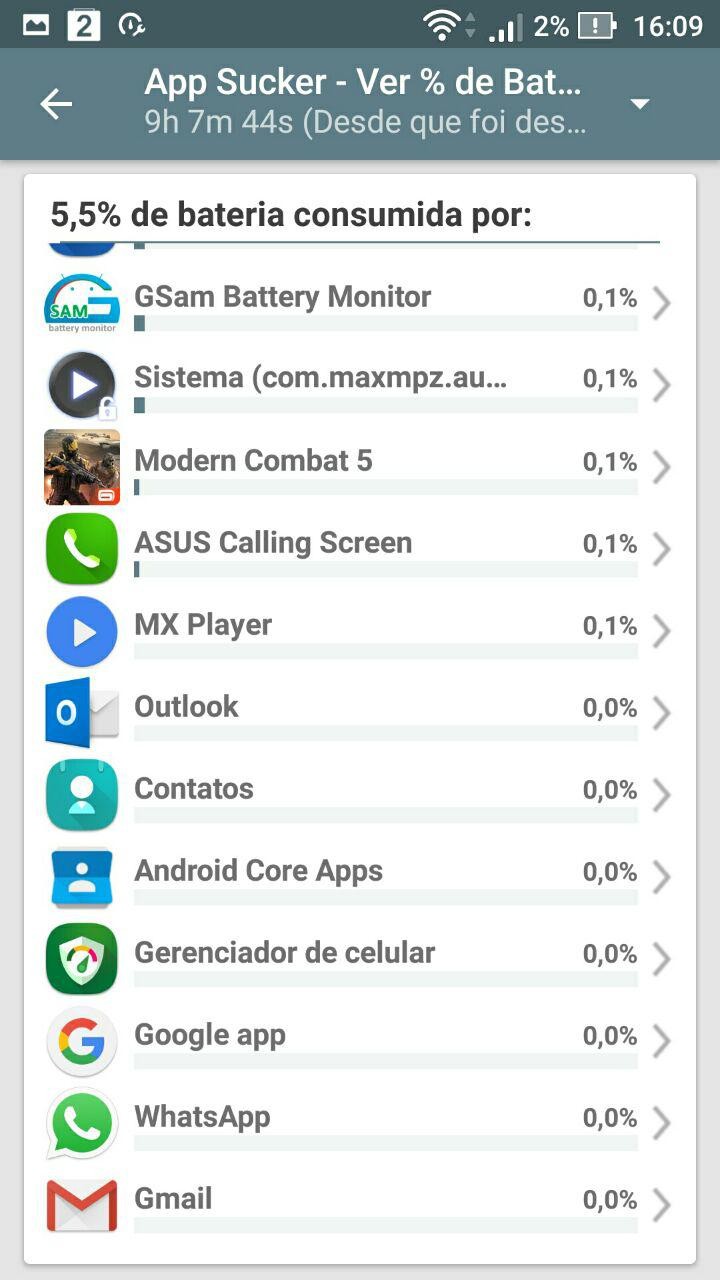720x1280 pixels.
Task: Tap the Android Core Apps row
Action: [x=360, y=877]
